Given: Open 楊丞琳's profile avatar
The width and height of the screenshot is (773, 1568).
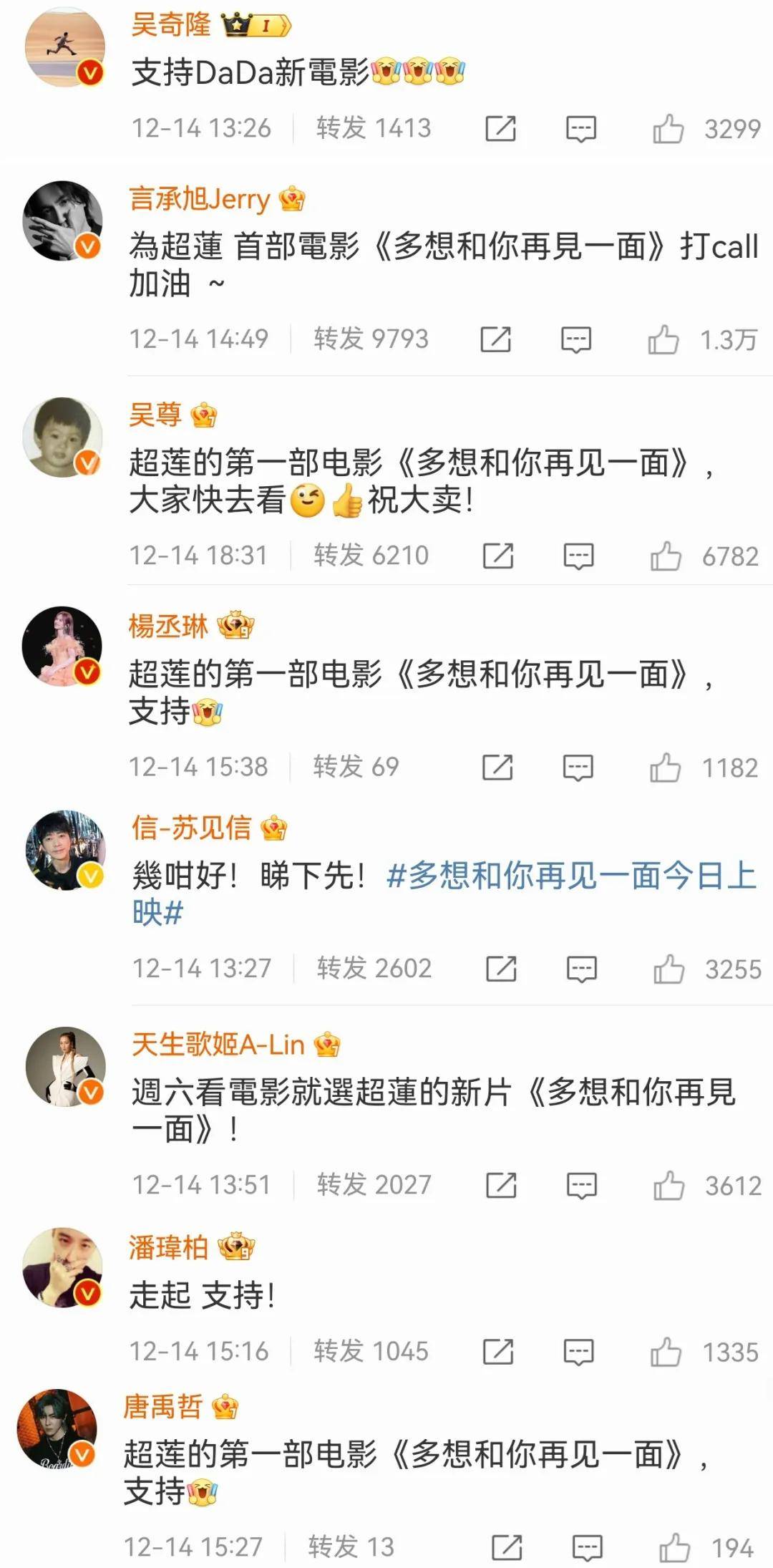Looking at the screenshot, I should coord(62,646).
